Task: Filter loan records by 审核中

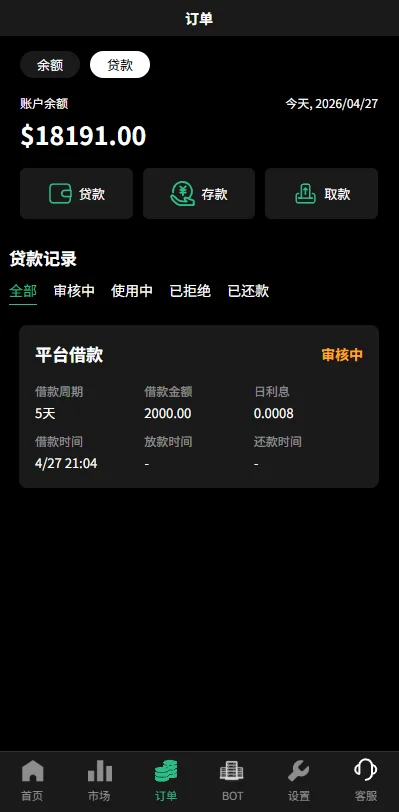Action: (x=74, y=291)
